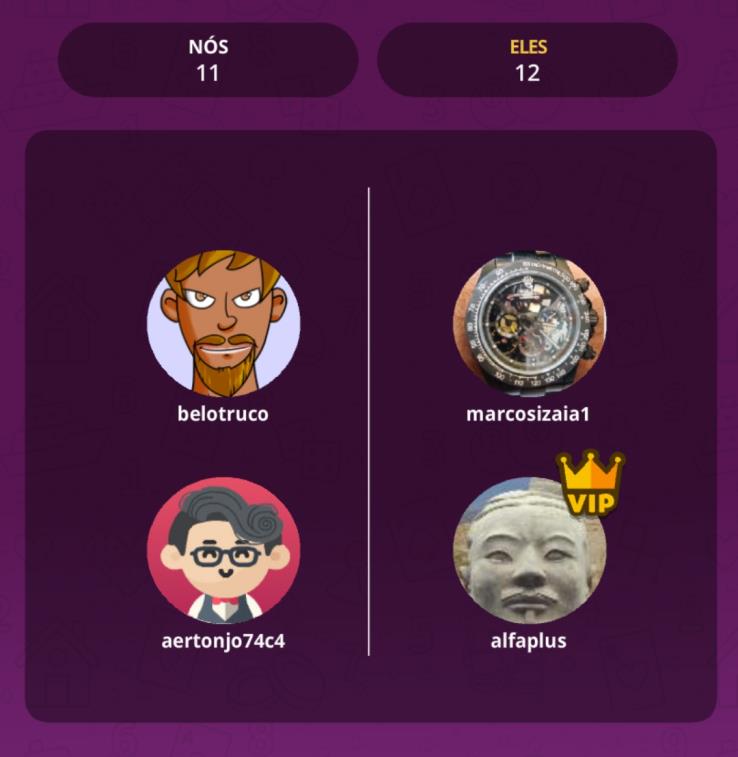Open belotruco's player profile avatar
This screenshot has width=738, height=757.
tap(223, 324)
